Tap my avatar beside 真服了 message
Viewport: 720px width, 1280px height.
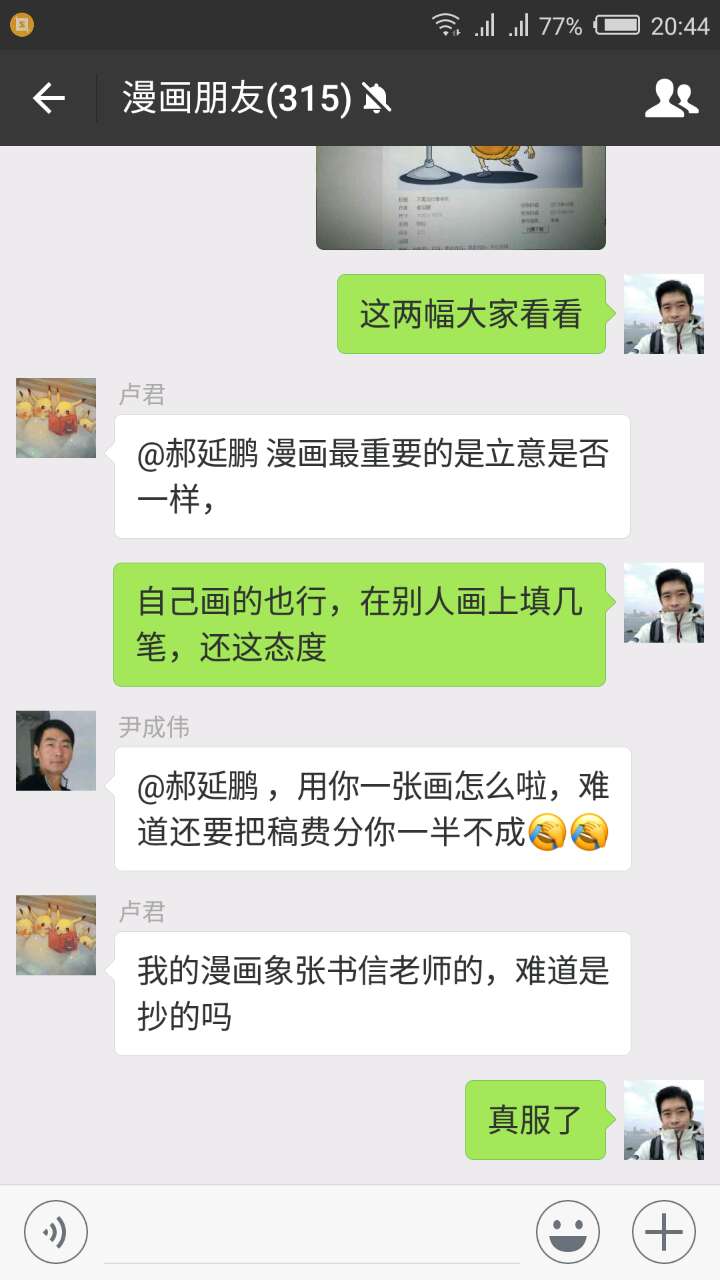pos(664,1120)
